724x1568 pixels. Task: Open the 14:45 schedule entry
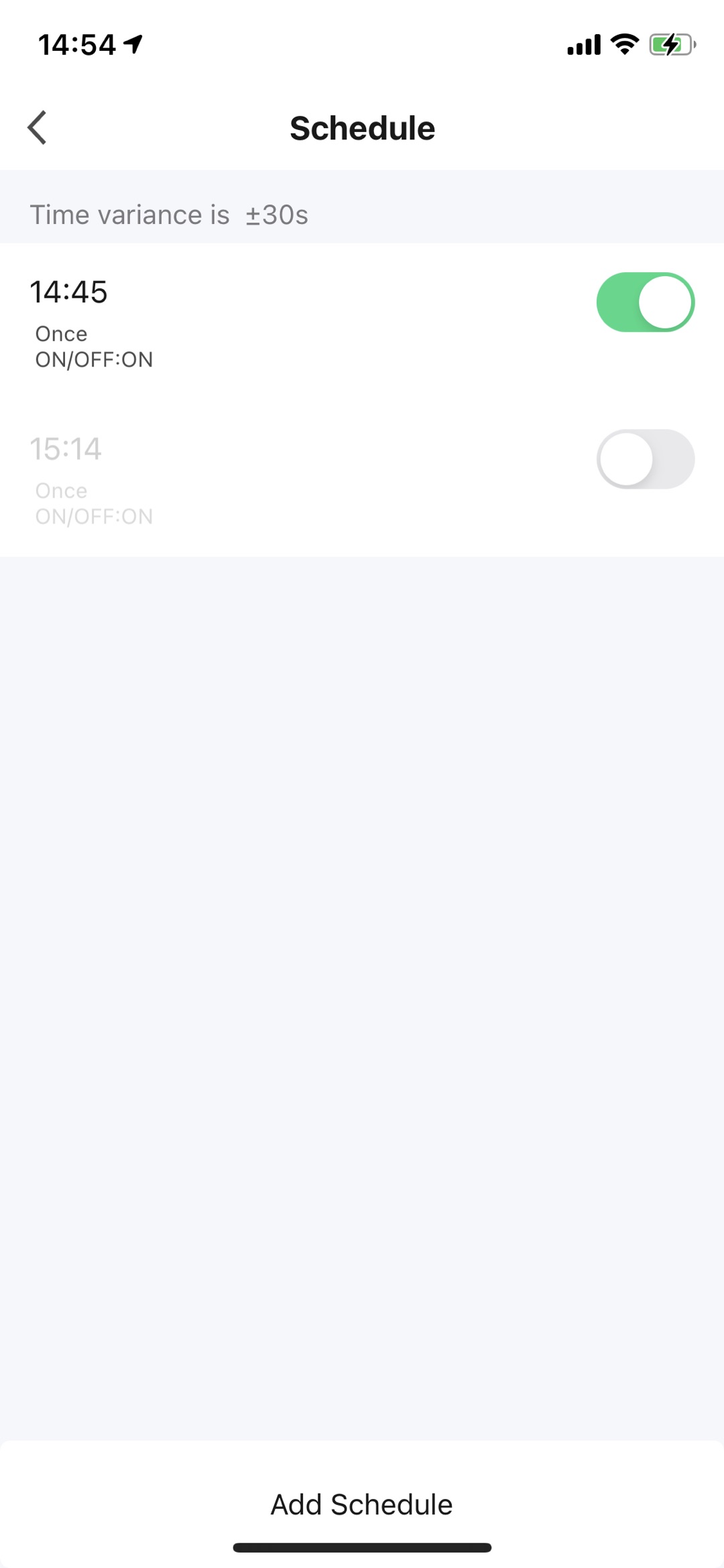pyautogui.click(x=362, y=322)
